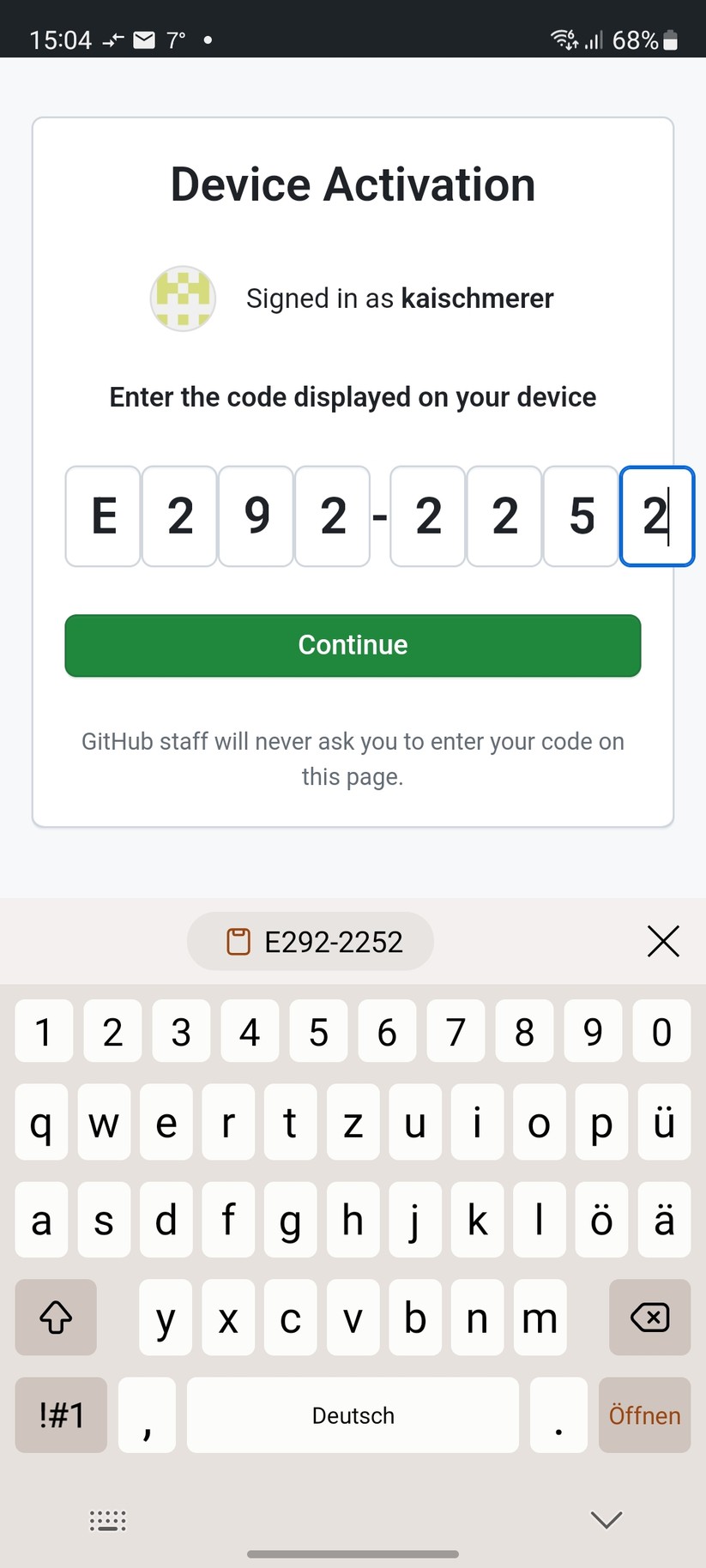
Task: Switch to symbols keyboard with !#1
Action: (61, 1414)
